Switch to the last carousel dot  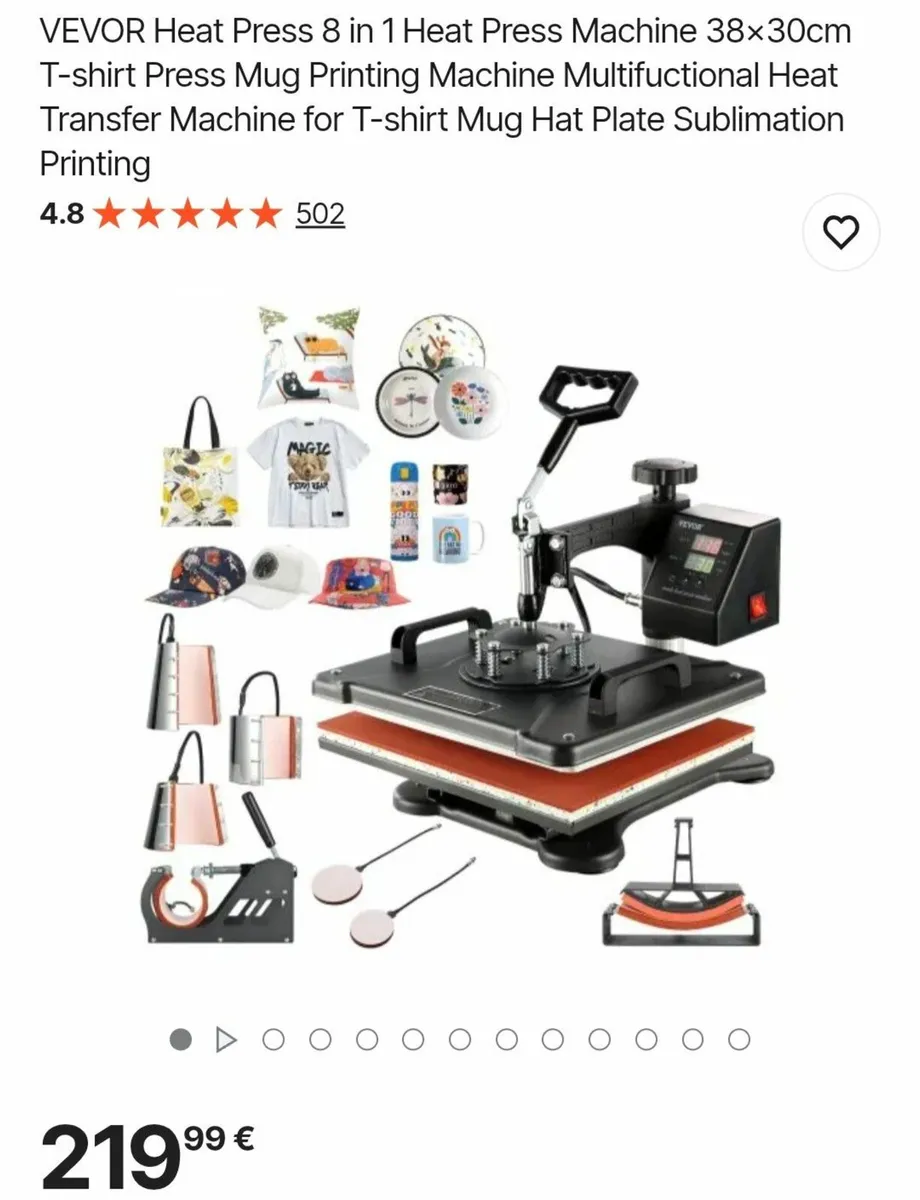[739, 1040]
